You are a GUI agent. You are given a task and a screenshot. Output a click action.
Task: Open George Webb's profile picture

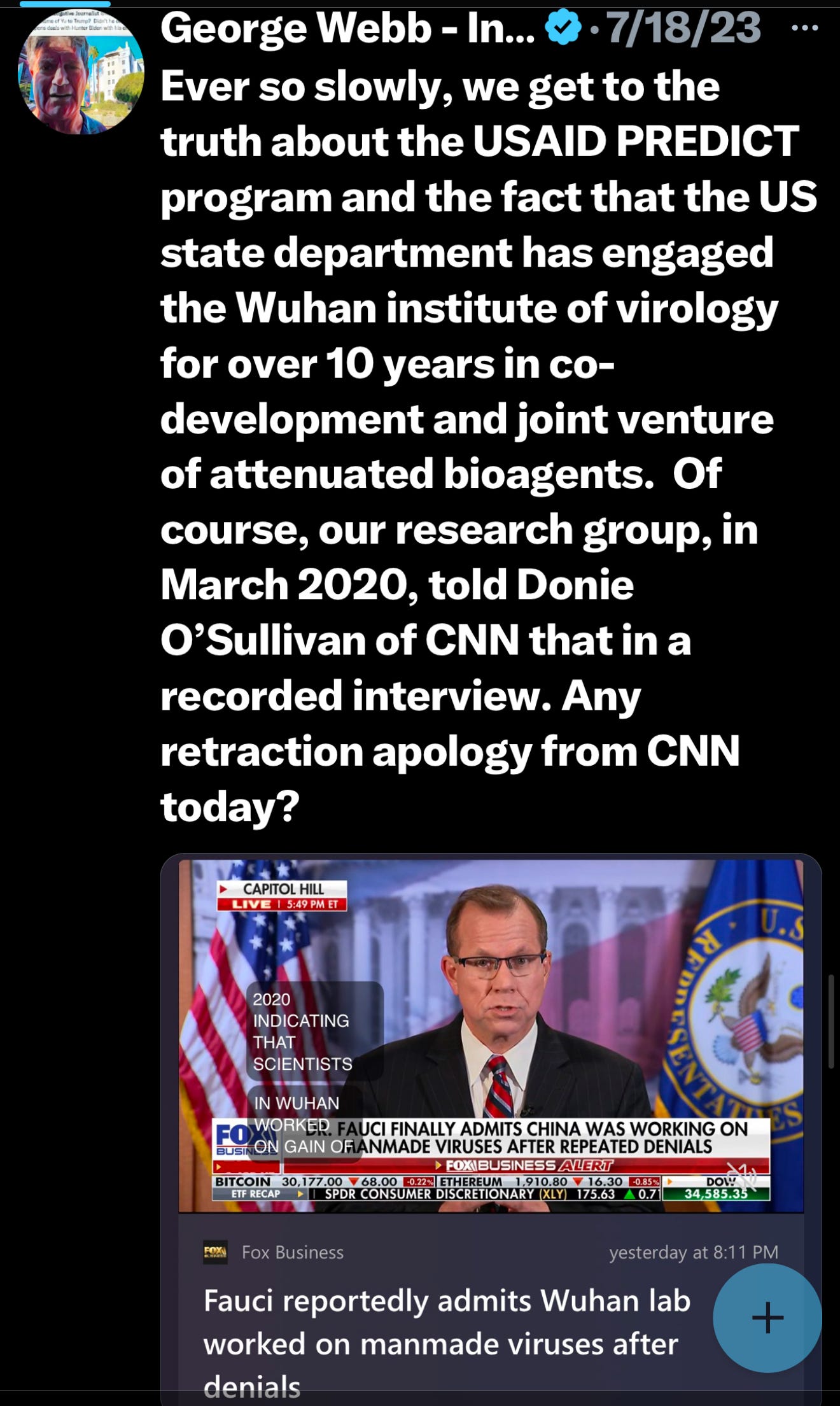(x=81, y=71)
